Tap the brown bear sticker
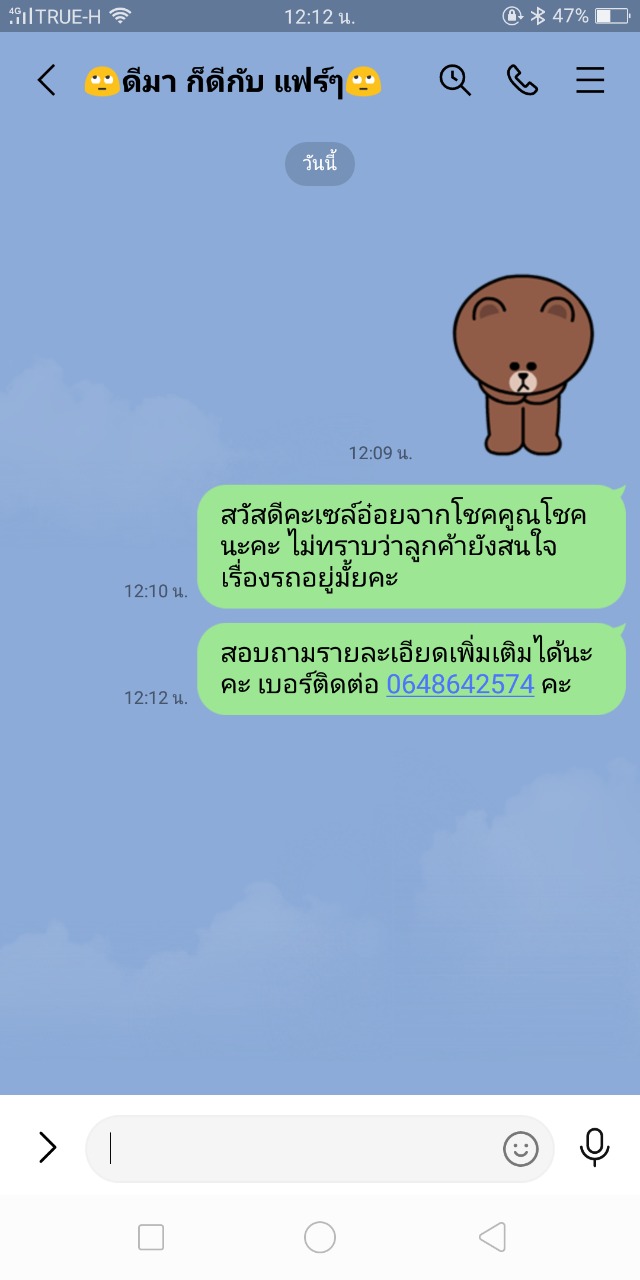The width and height of the screenshot is (640, 1280). click(523, 365)
